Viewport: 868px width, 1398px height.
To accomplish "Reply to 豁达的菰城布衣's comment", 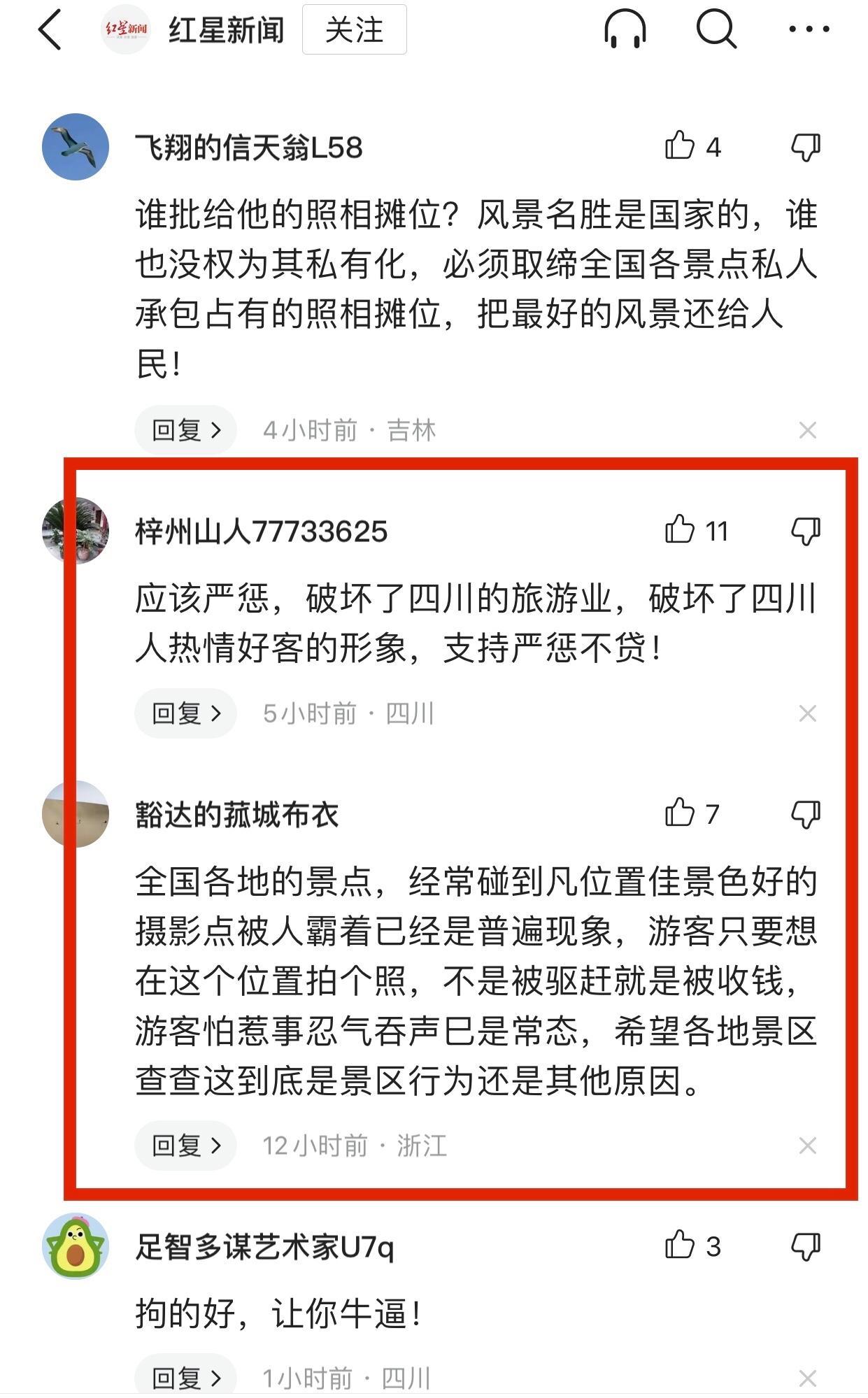I will [185, 1146].
